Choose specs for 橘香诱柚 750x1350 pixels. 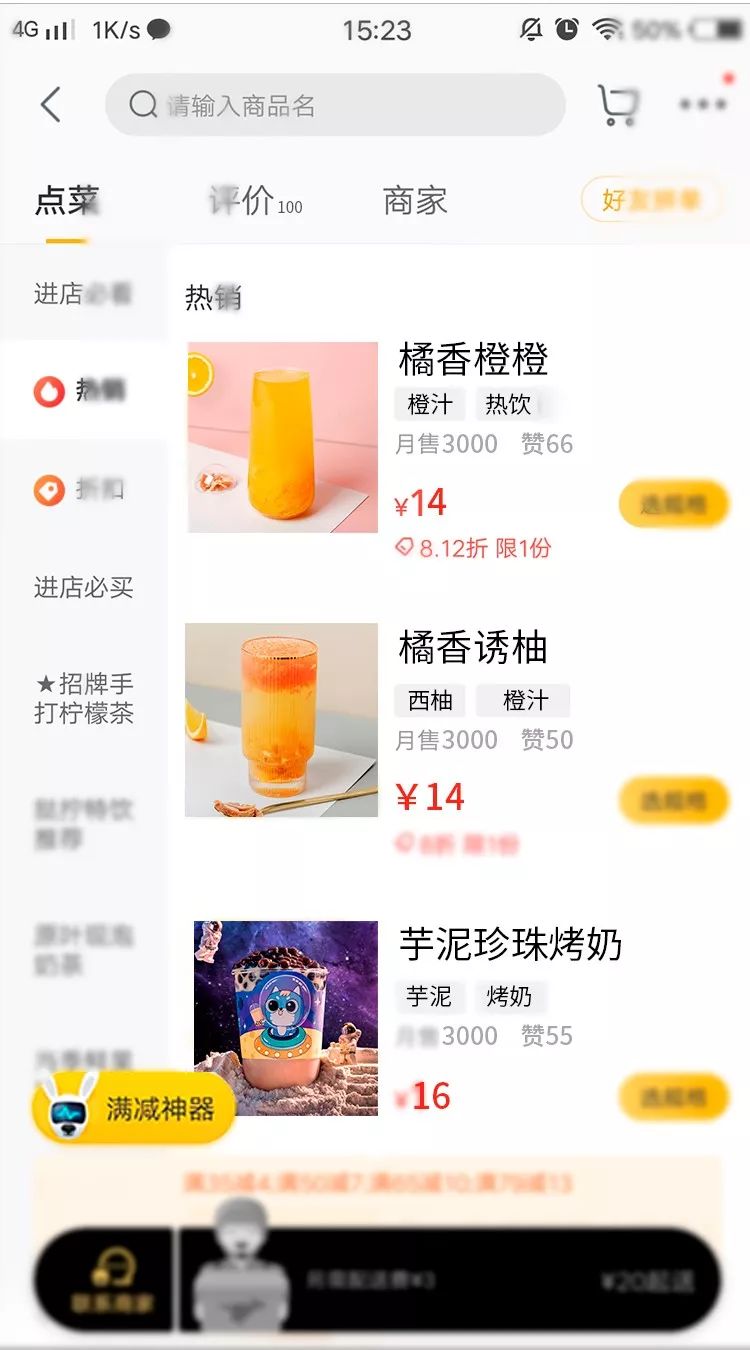click(673, 800)
